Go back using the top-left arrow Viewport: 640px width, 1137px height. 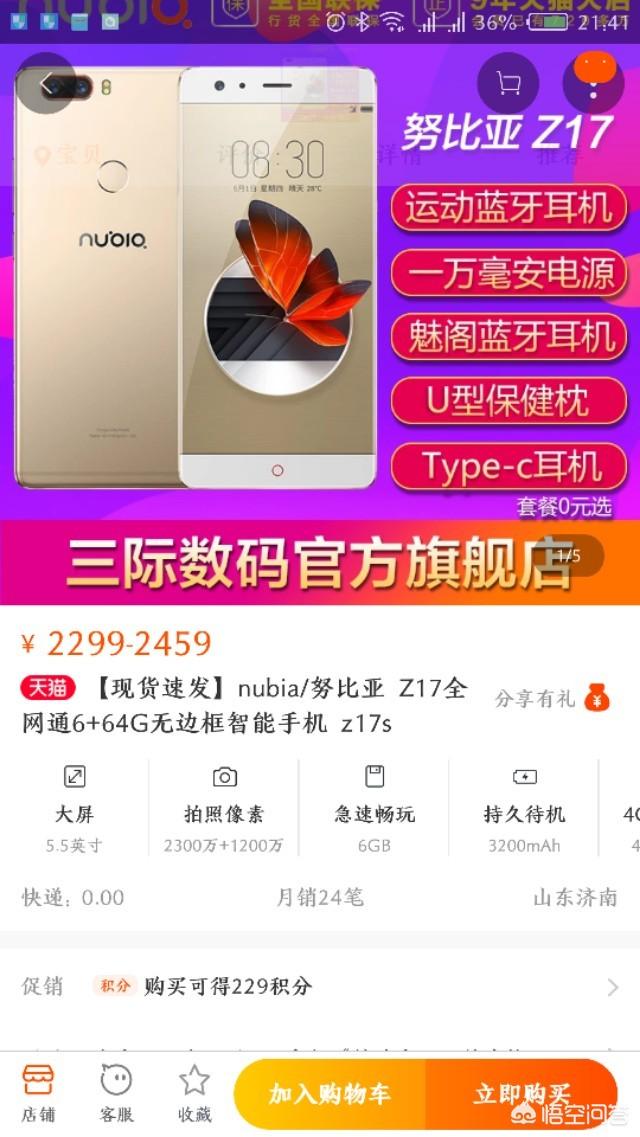(48, 84)
